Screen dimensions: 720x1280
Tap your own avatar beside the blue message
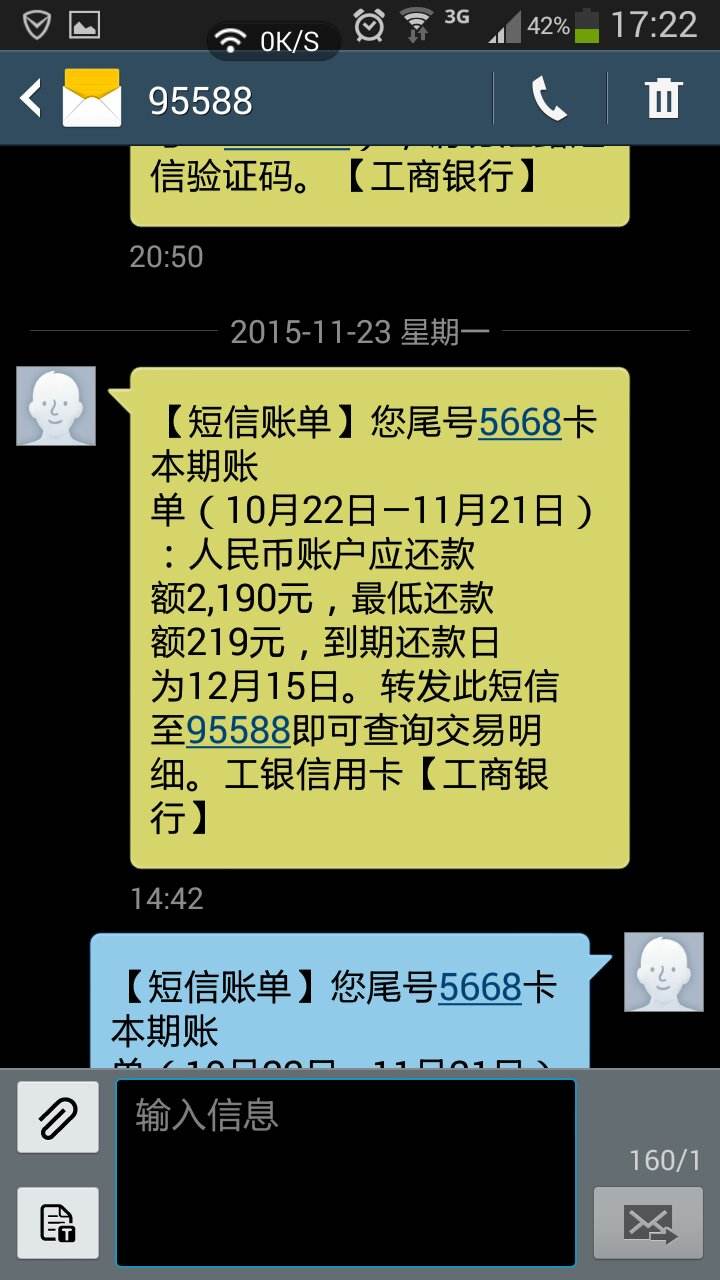[x=664, y=973]
